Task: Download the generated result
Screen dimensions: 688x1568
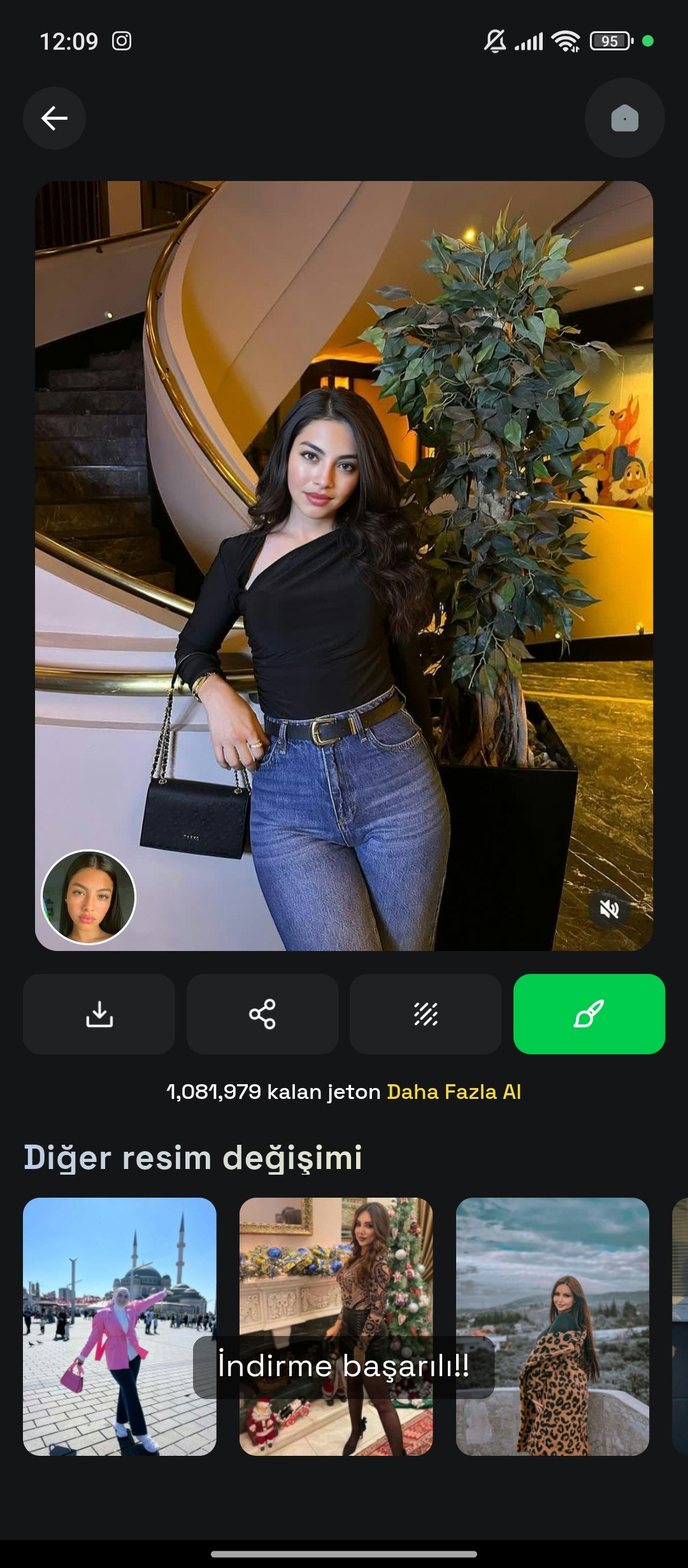Action: [99, 1014]
